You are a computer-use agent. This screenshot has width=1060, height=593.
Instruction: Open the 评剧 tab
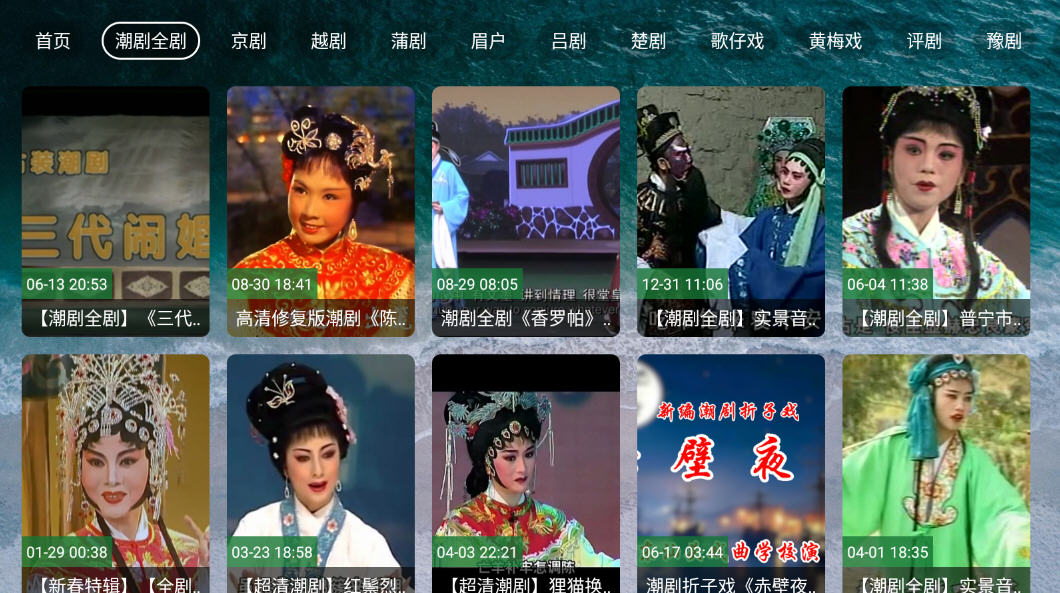pos(924,41)
